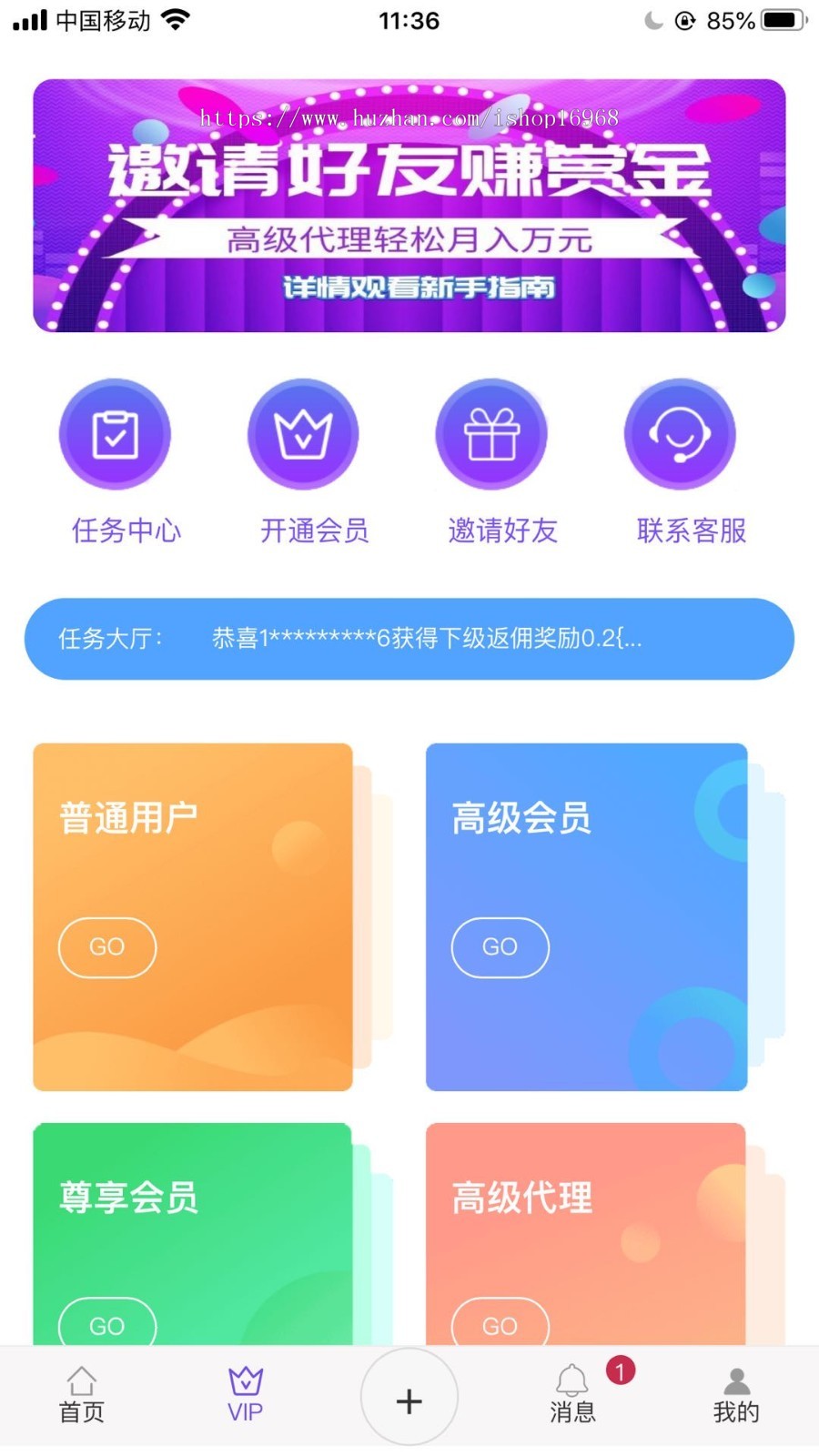Open the center plus button icon
Image resolution: width=819 pixels, height=1456 pixels.
409,1401
